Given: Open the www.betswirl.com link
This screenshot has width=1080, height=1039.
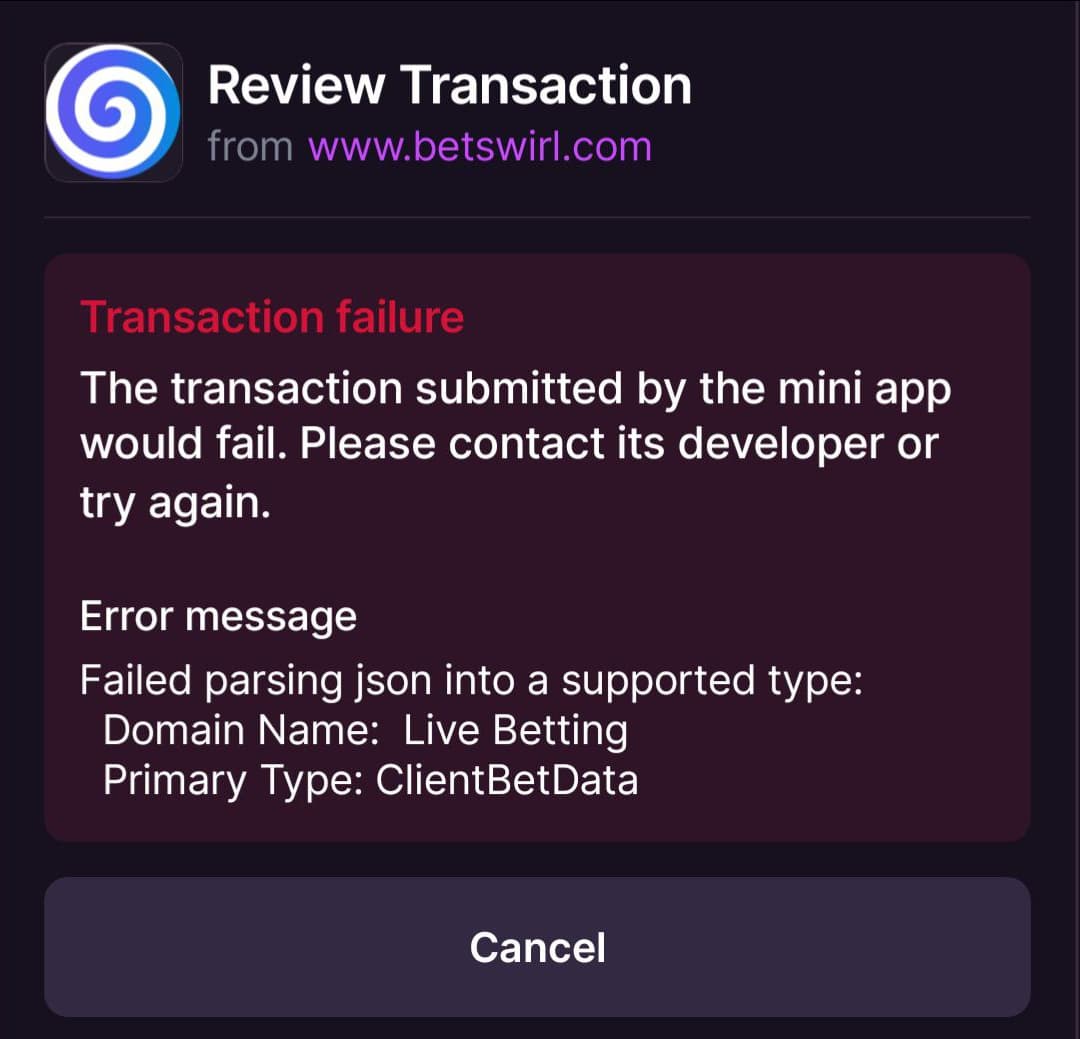Looking at the screenshot, I should pyautogui.click(x=480, y=147).
